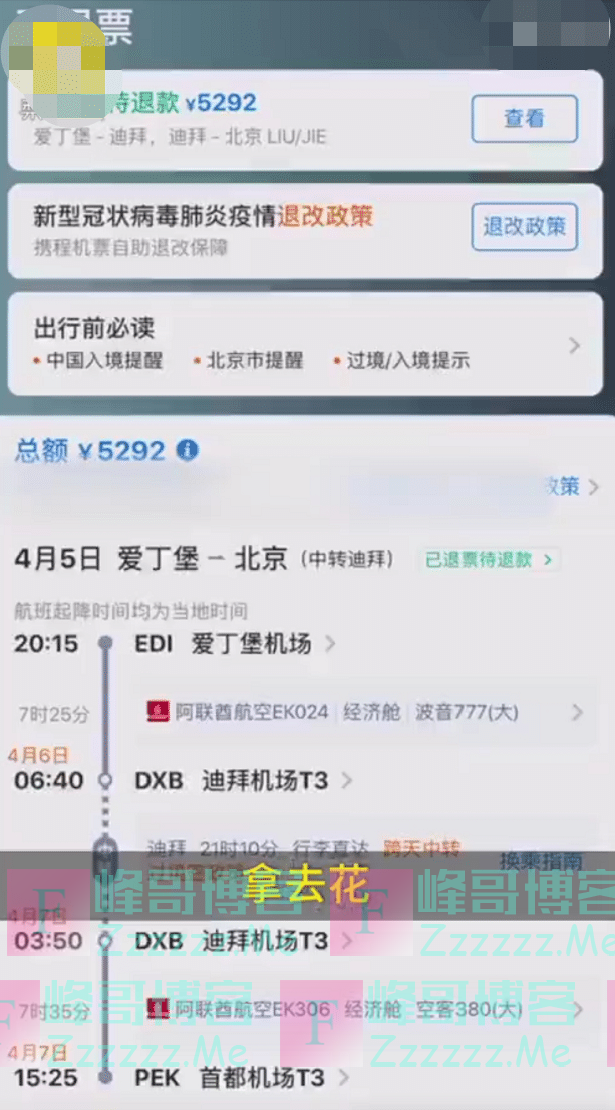Open the 出行前必读 travel reminders row
This screenshot has width=615, height=1110.
pyautogui.click(x=307, y=344)
